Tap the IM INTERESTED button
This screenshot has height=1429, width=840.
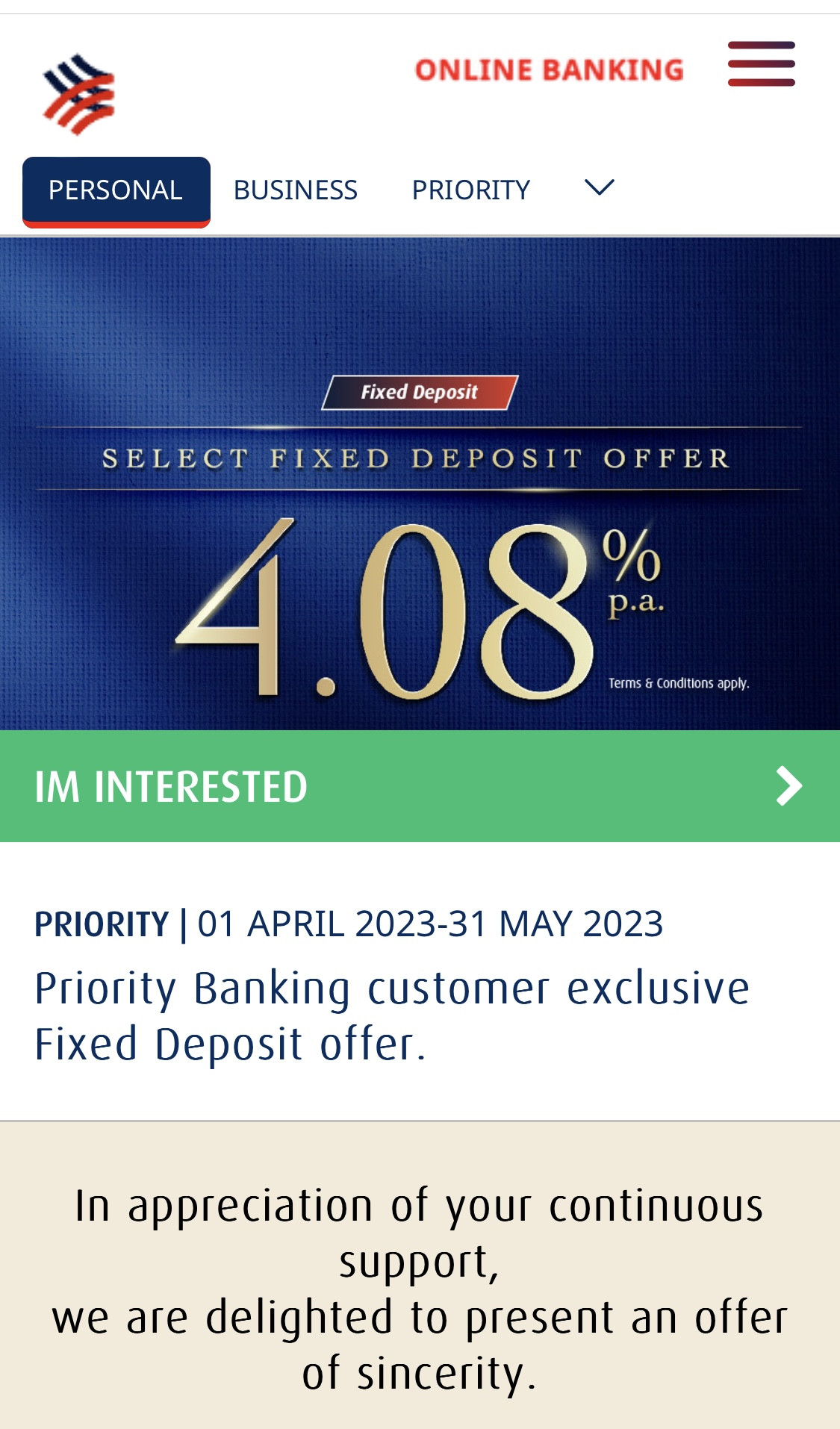click(x=420, y=786)
